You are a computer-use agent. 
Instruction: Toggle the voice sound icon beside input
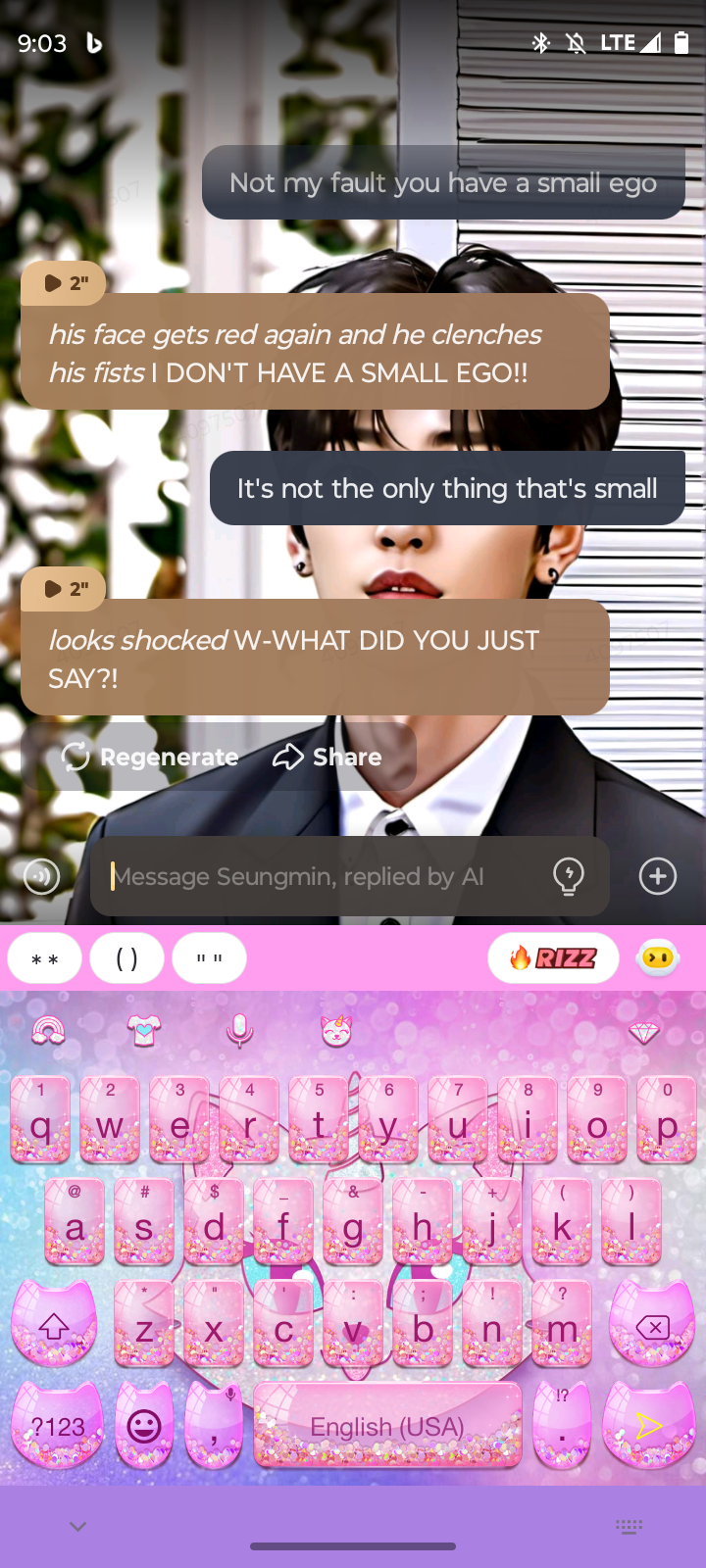pyautogui.click(x=41, y=876)
